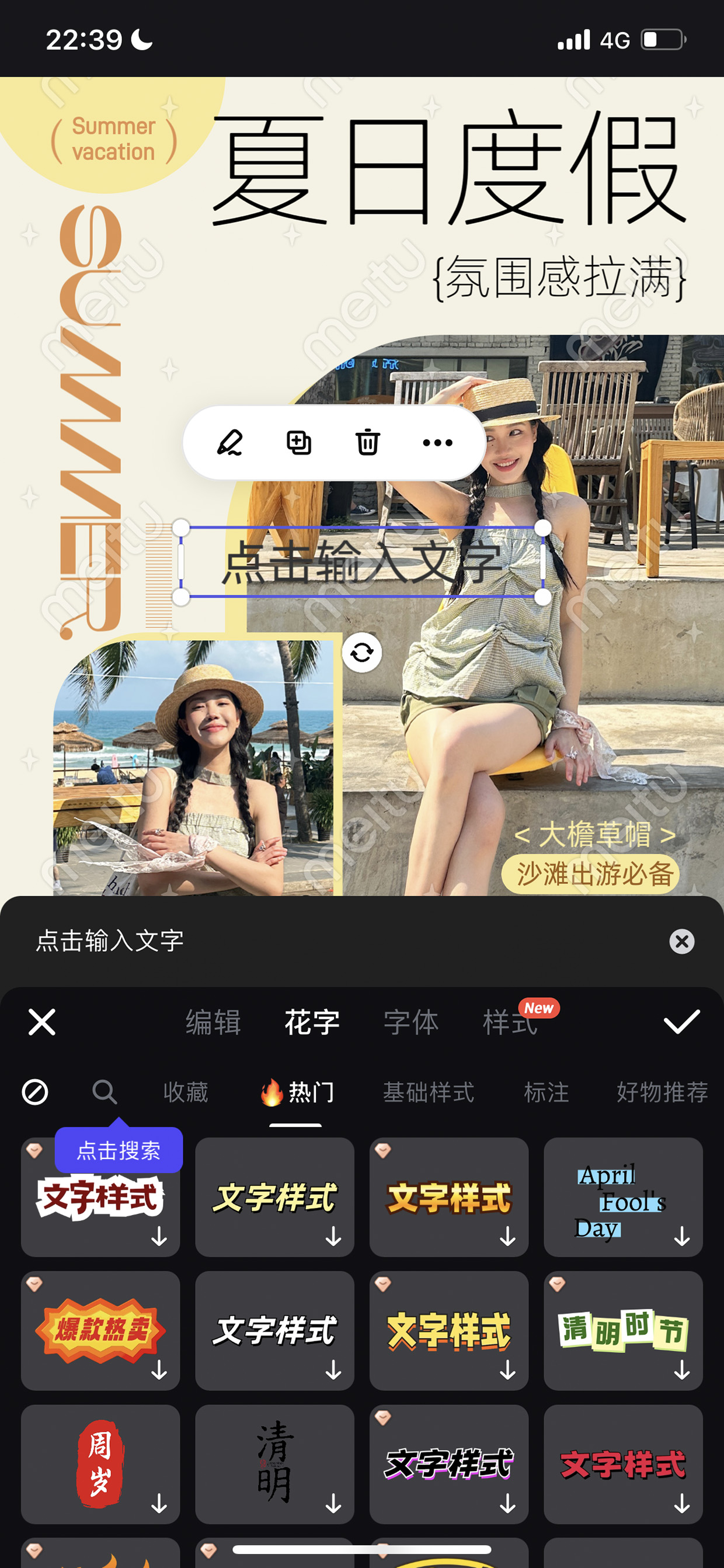The image size is (724, 1568).
Task: Tap the 点击输入文字 text field
Action: 341,941
